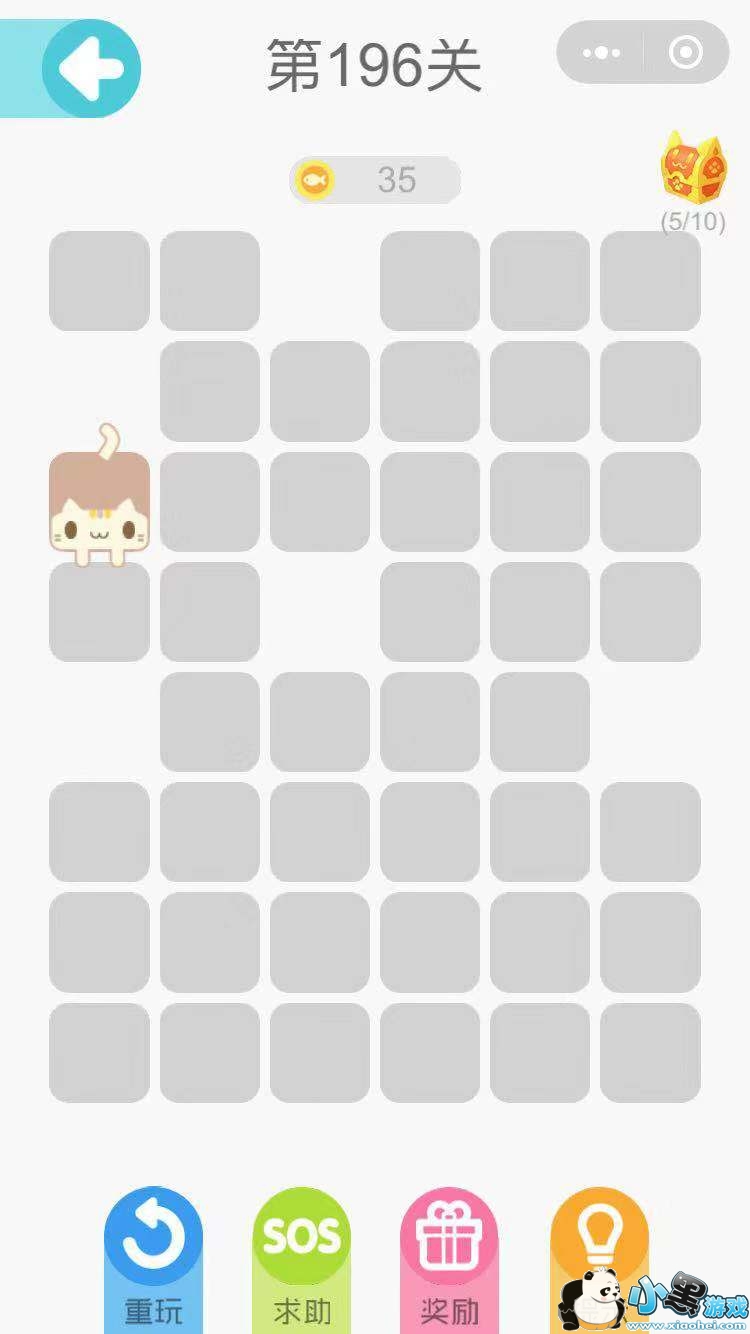Open the mini-program more options menu

tap(601, 53)
